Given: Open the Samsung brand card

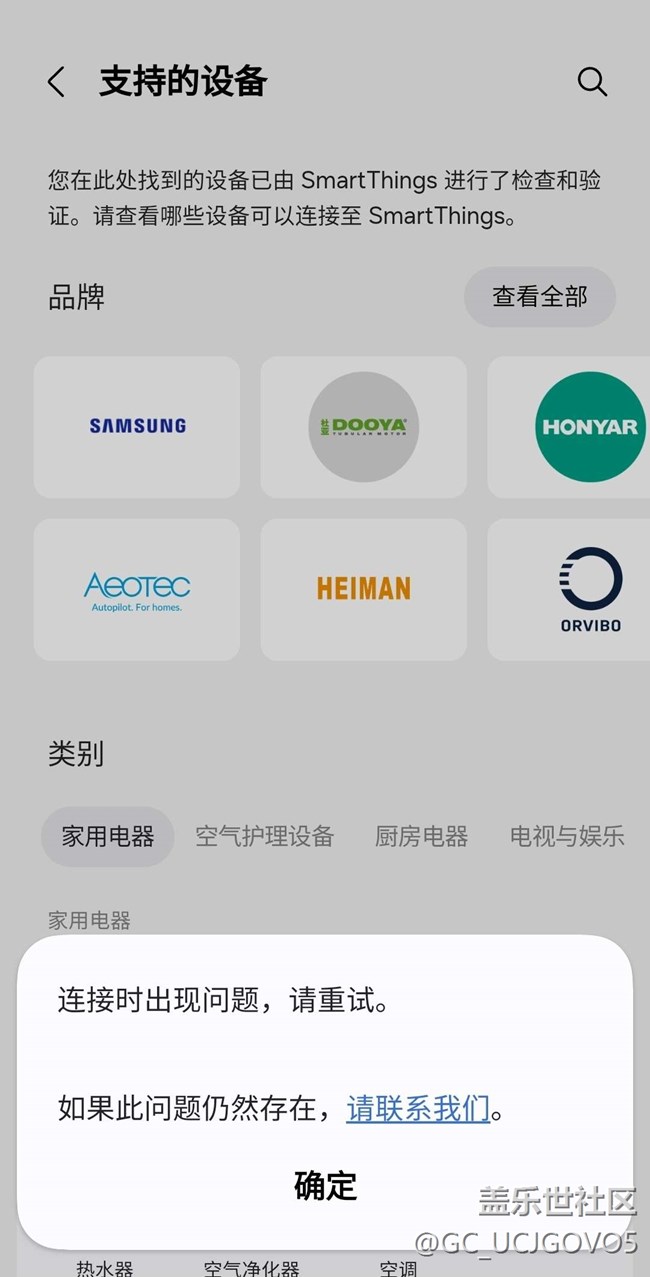Looking at the screenshot, I should [x=137, y=427].
